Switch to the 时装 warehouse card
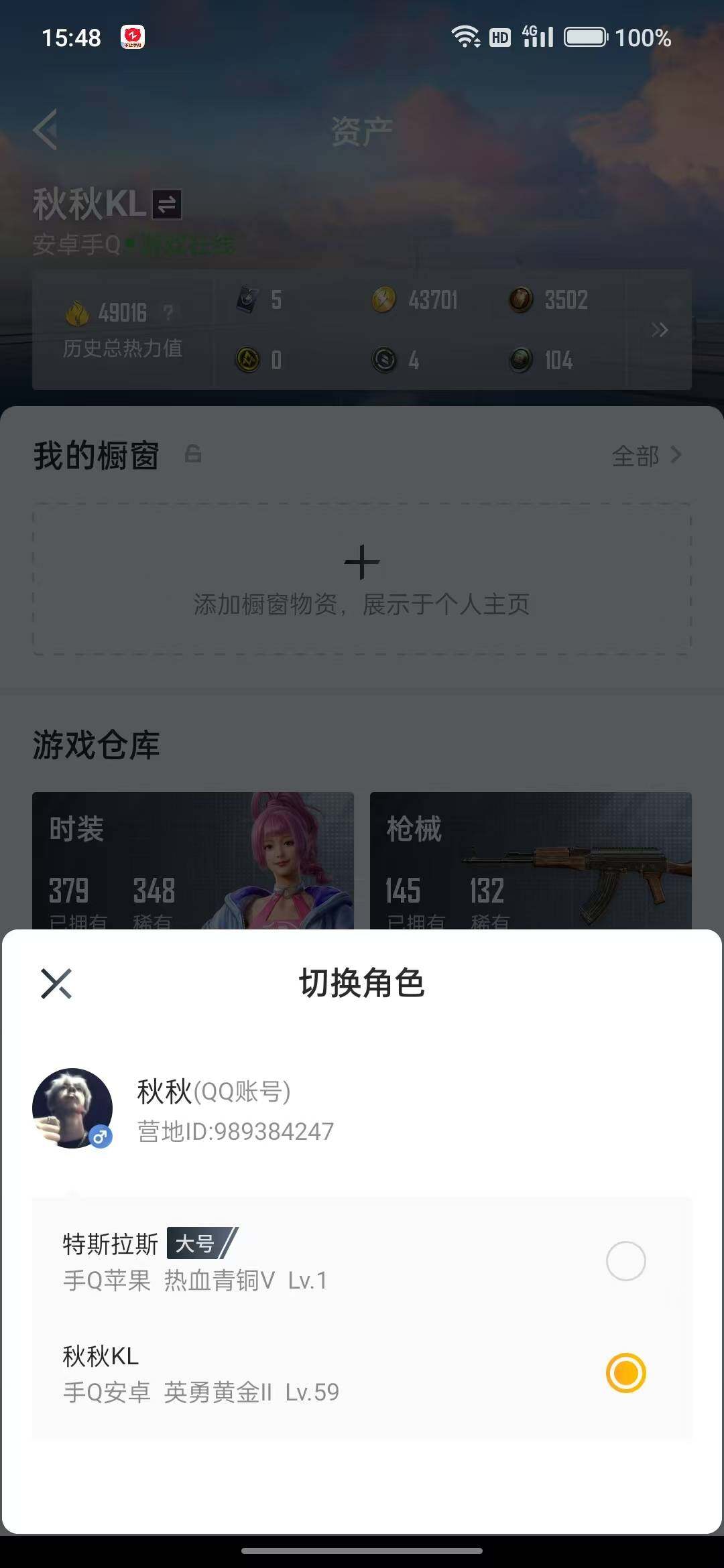The height and width of the screenshot is (1568, 724). point(192,864)
